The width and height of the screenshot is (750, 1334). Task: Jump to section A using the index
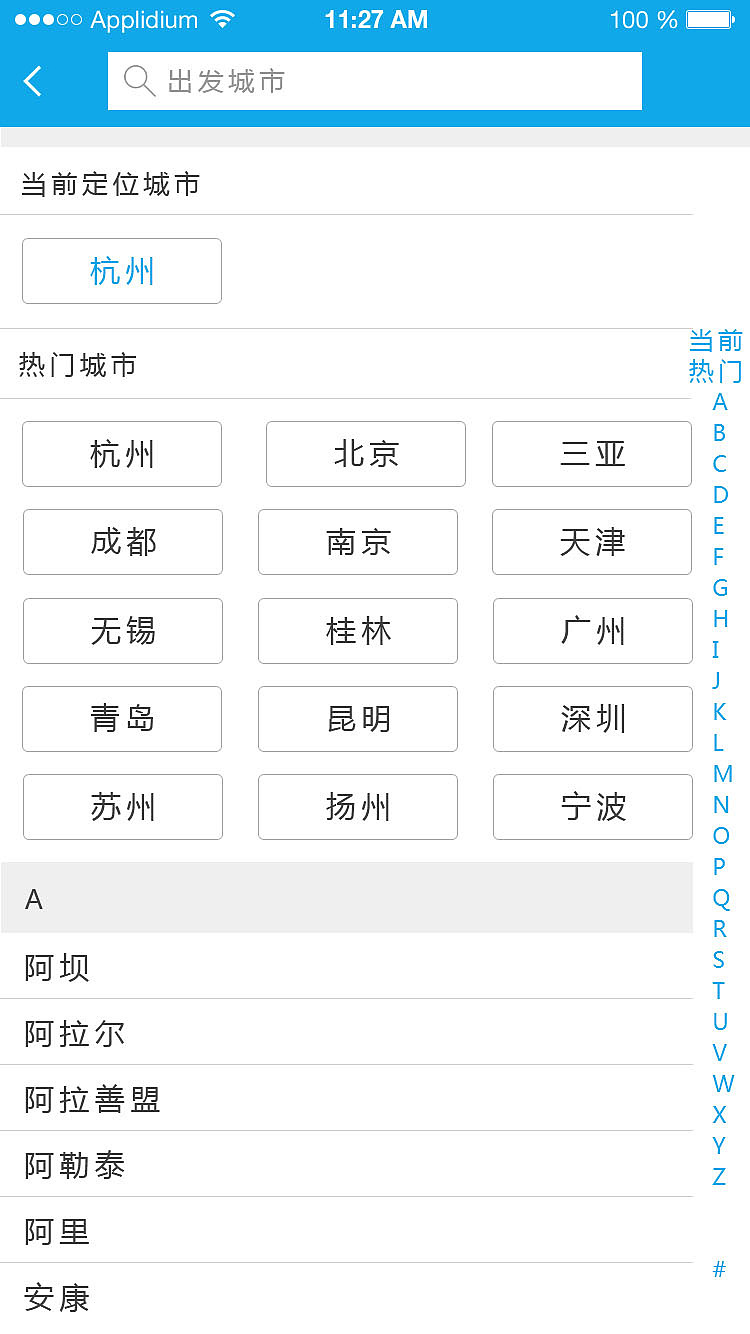[719, 402]
